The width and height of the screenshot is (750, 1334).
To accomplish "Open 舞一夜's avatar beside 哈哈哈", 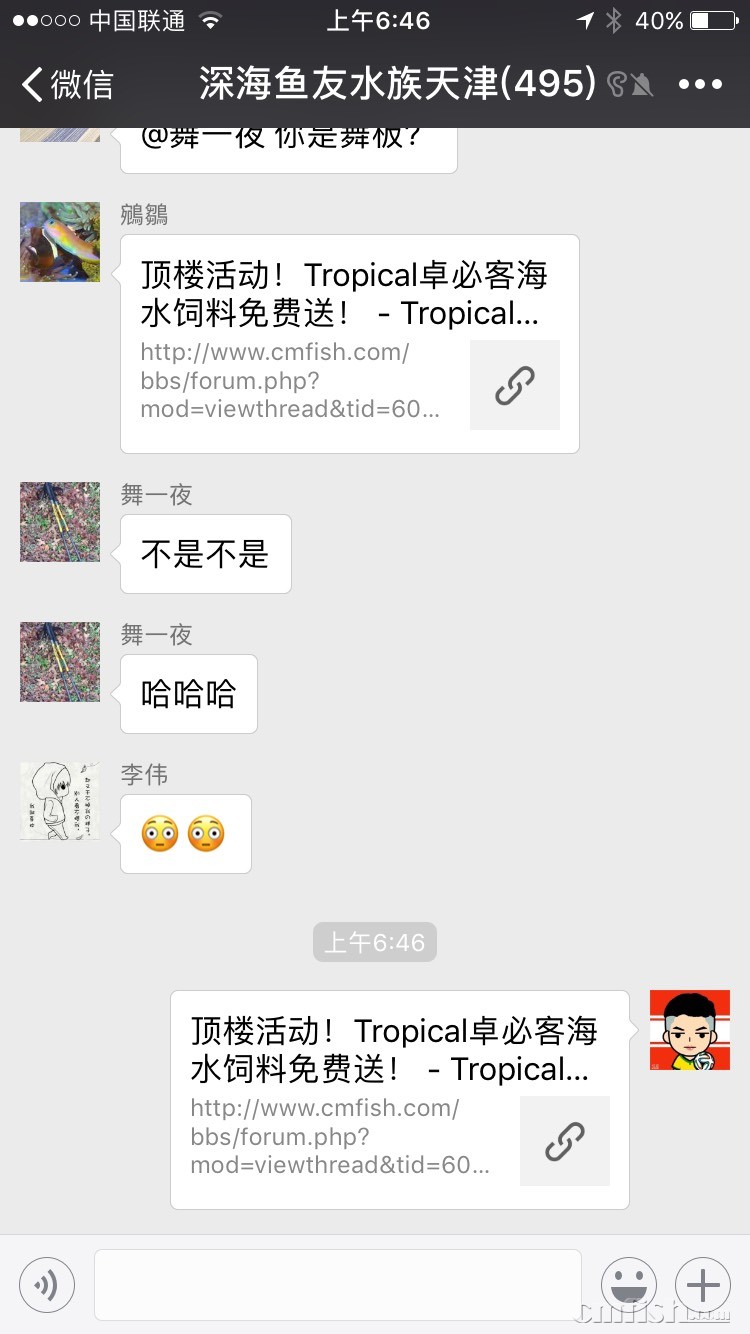I will pyautogui.click(x=60, y=662).
